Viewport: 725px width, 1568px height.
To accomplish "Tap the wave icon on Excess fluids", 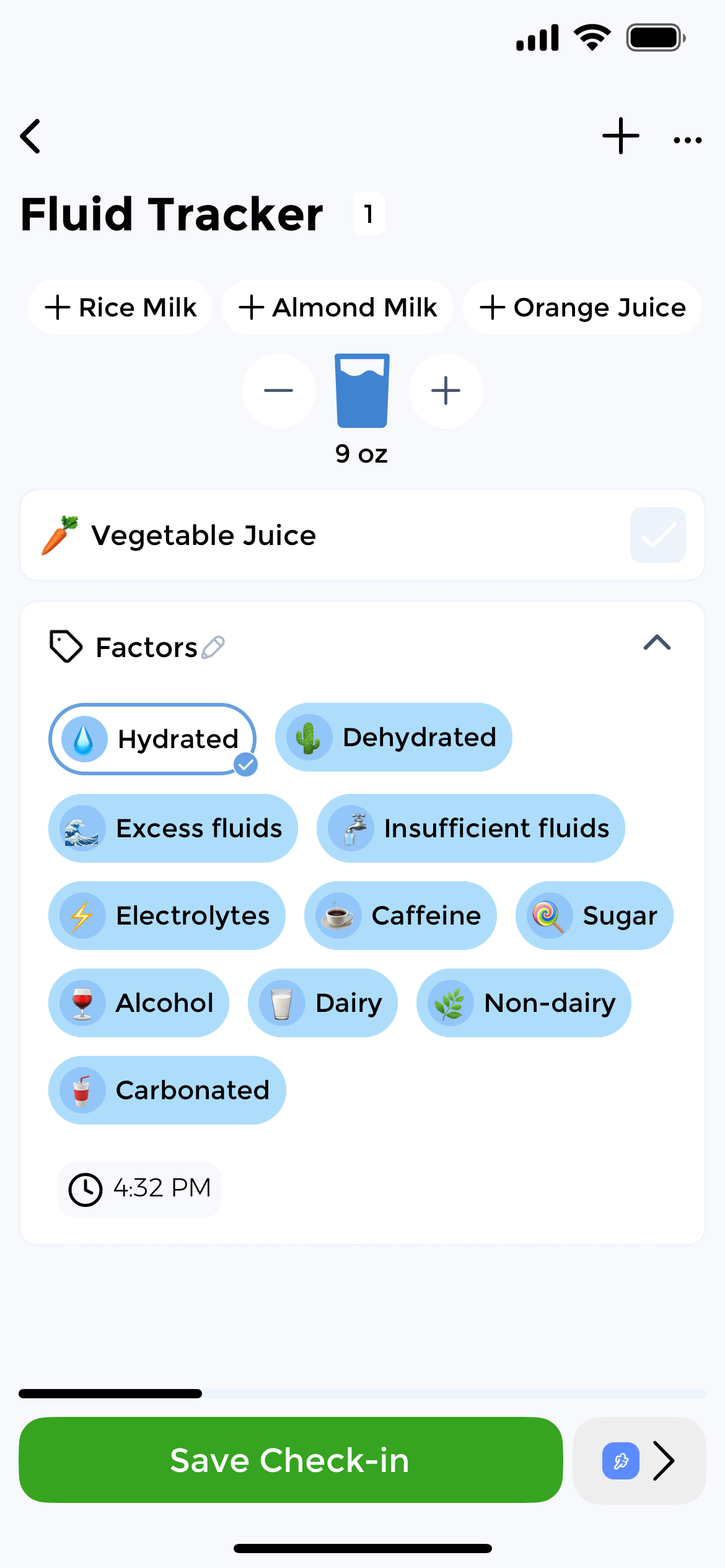I will [82, 829].
